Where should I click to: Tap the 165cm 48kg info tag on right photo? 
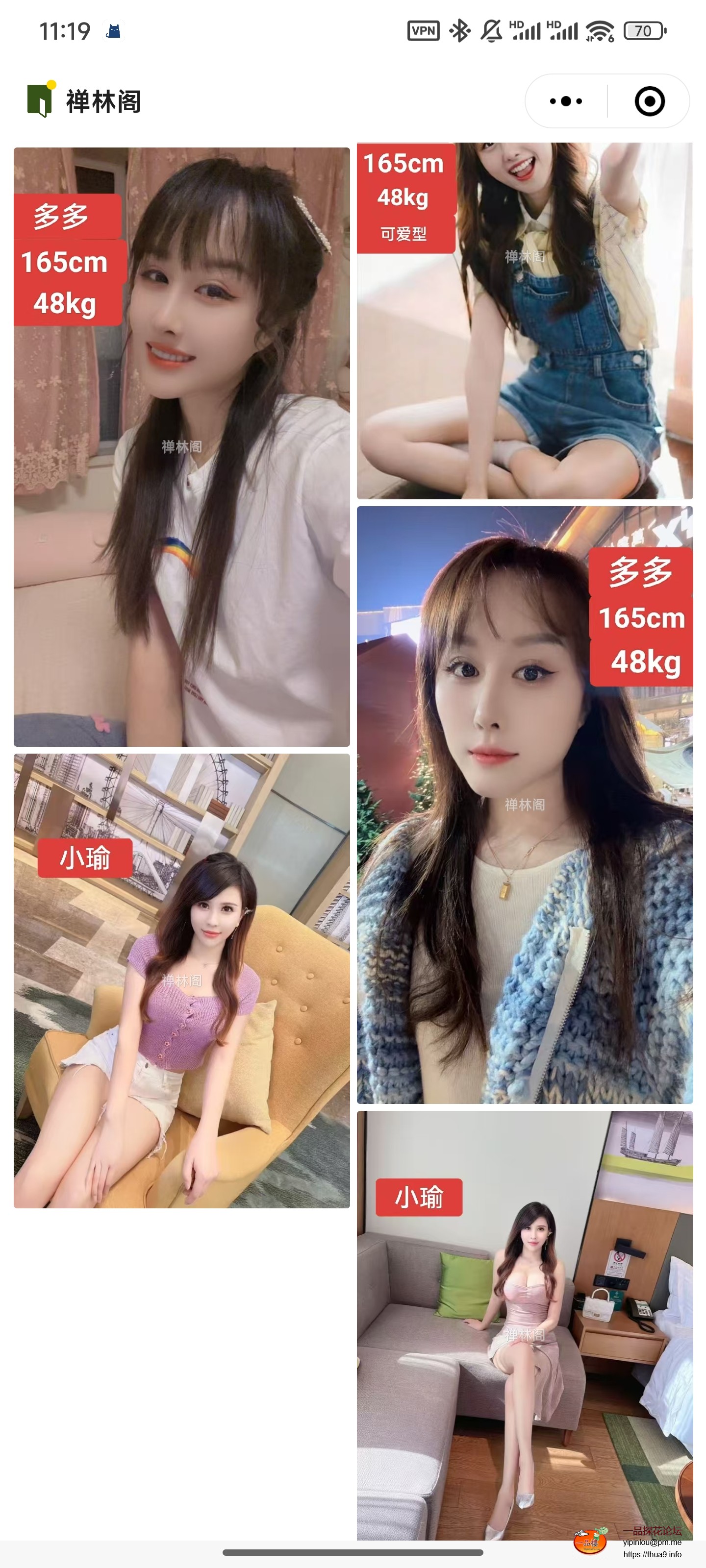point(641,618)
